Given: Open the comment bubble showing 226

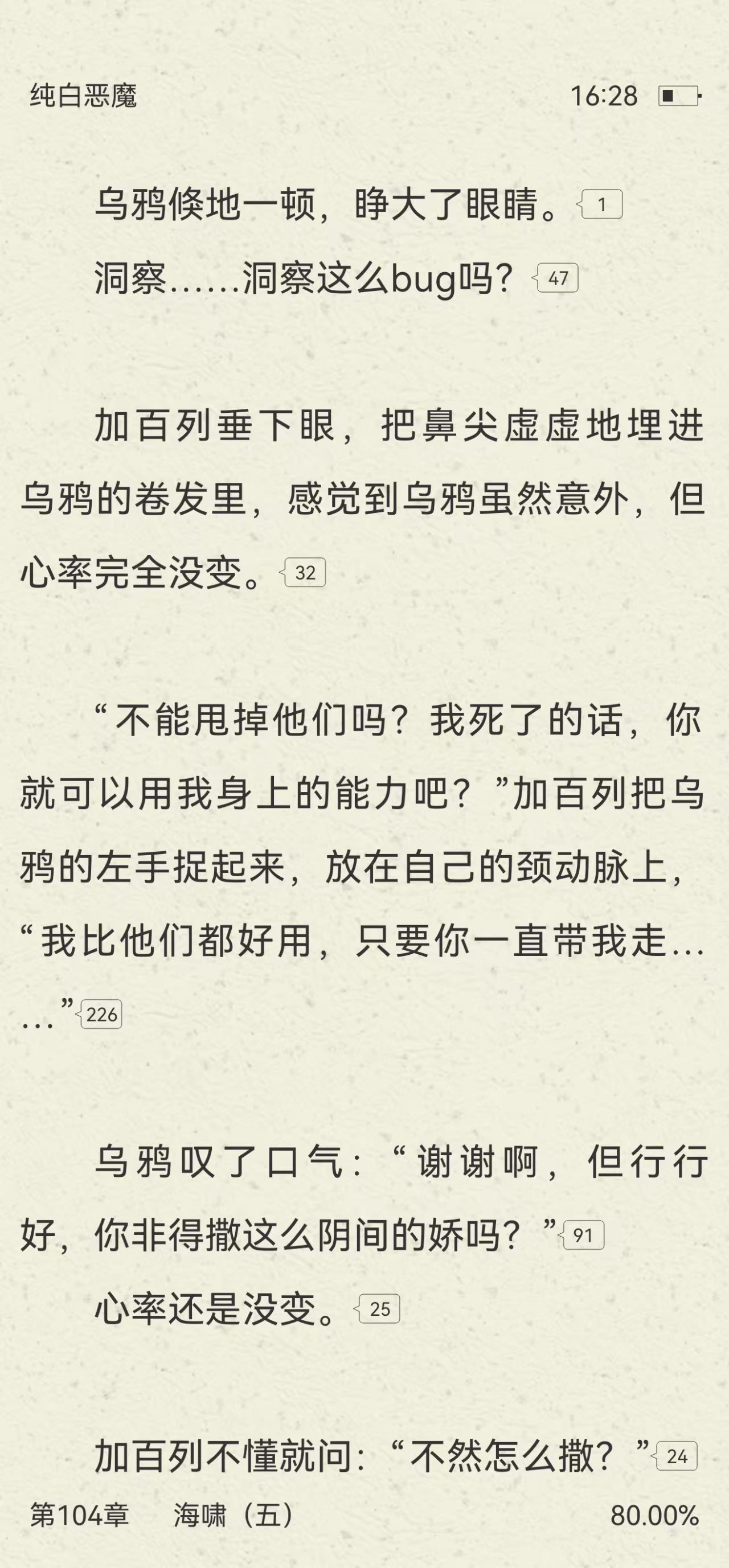Looking at the screenshot, I should [100, 1014].
